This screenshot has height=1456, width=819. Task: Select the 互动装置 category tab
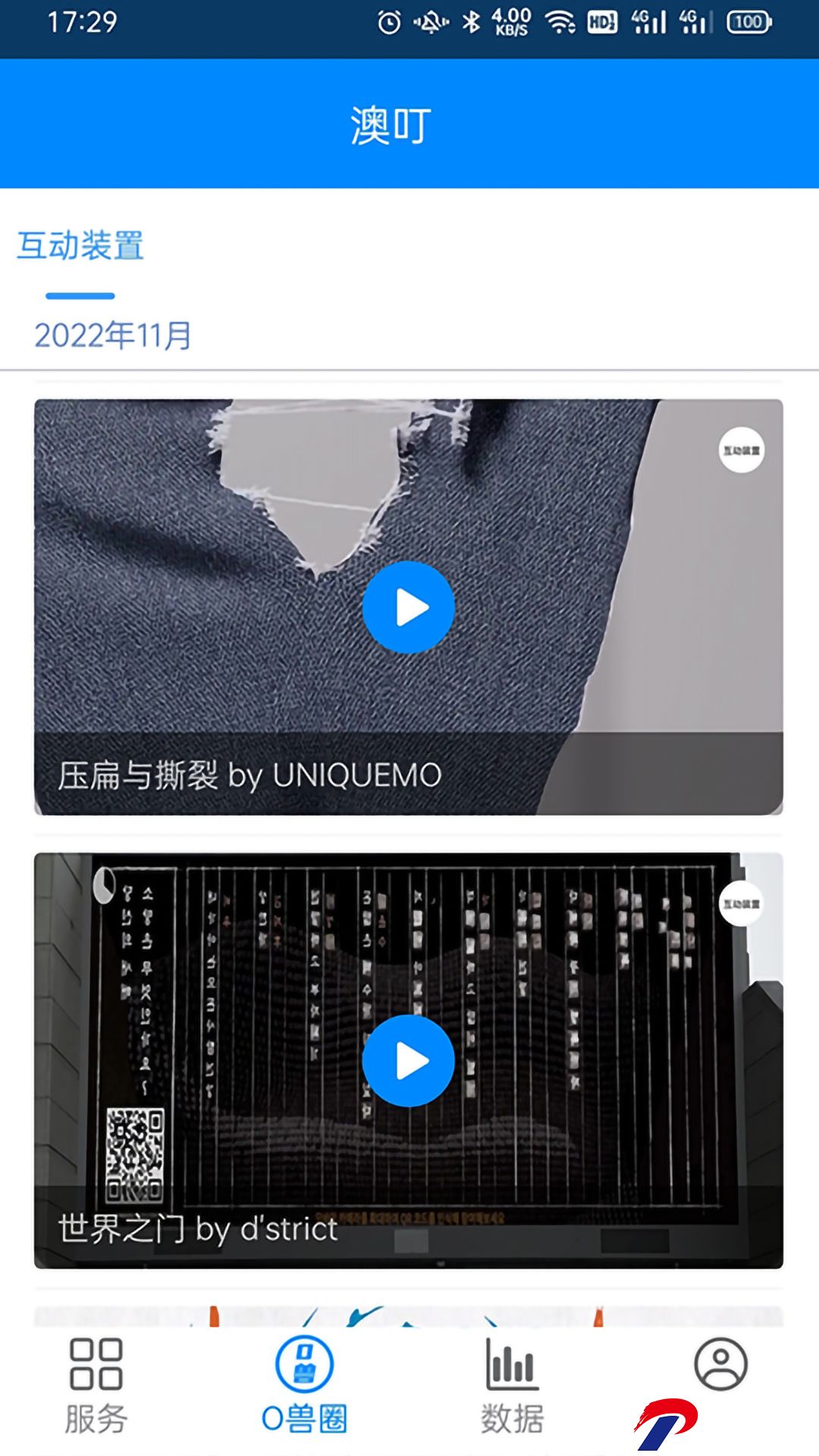pyautogui.click(x=80, y=246)
